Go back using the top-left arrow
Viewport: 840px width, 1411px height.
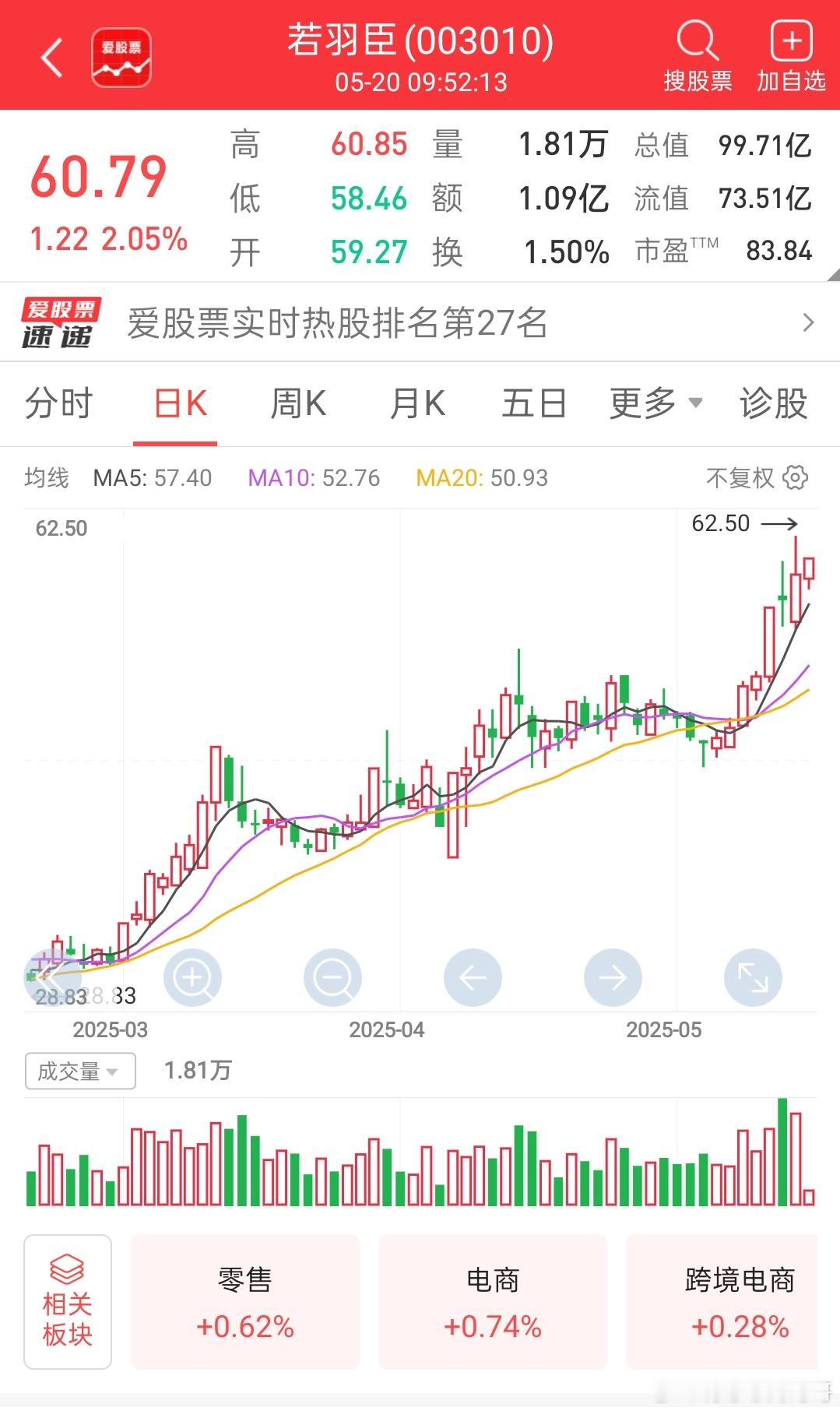click(x=52, y=58)
